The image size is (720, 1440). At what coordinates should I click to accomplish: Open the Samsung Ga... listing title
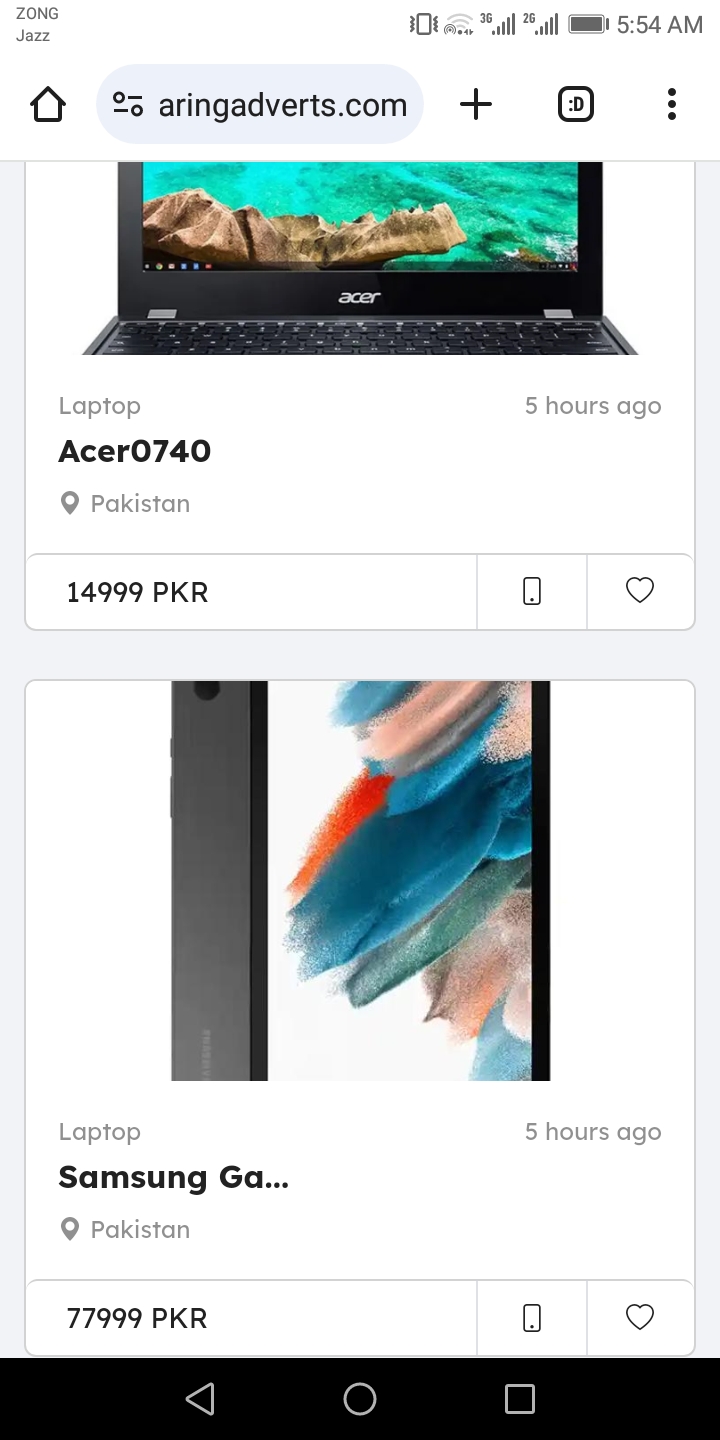click(x=174, y=1177)
